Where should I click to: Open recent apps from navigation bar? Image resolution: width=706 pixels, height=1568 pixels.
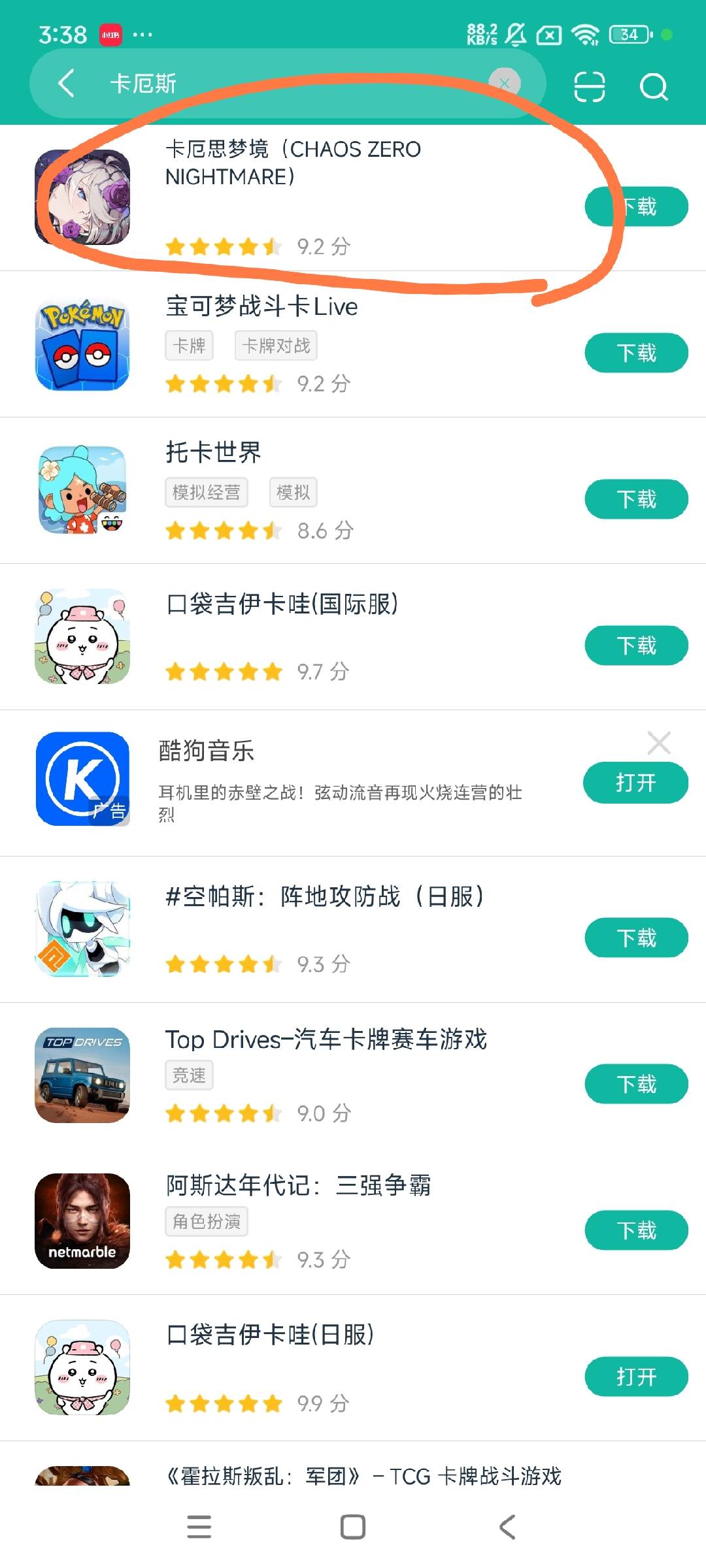pos(199,1527)
